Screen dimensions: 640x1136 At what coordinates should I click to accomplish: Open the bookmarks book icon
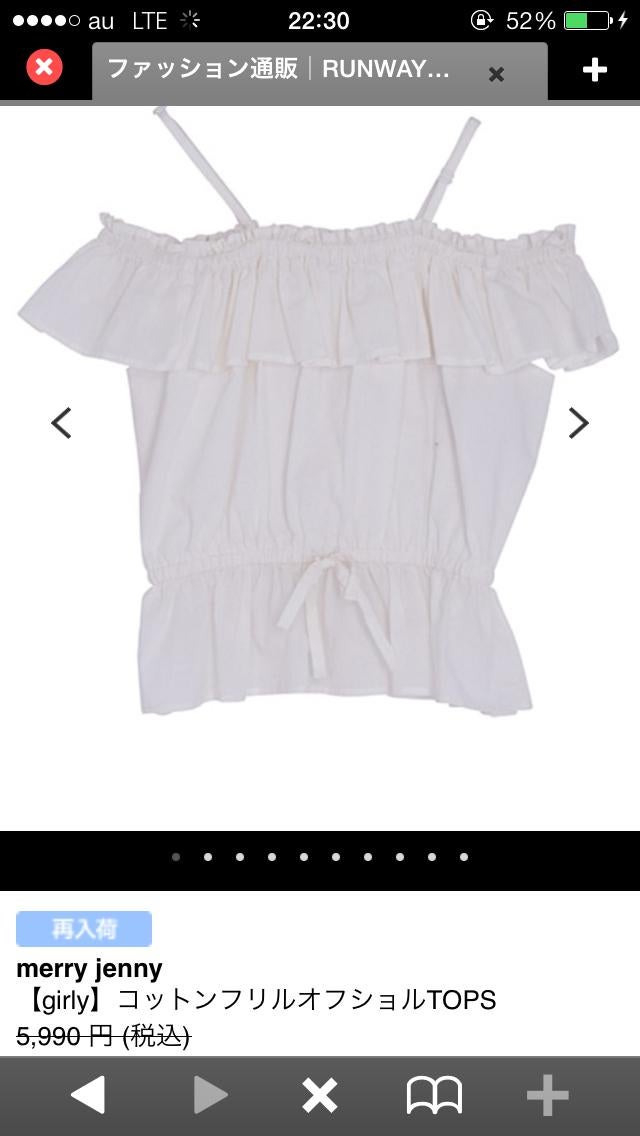[434, 1096]
